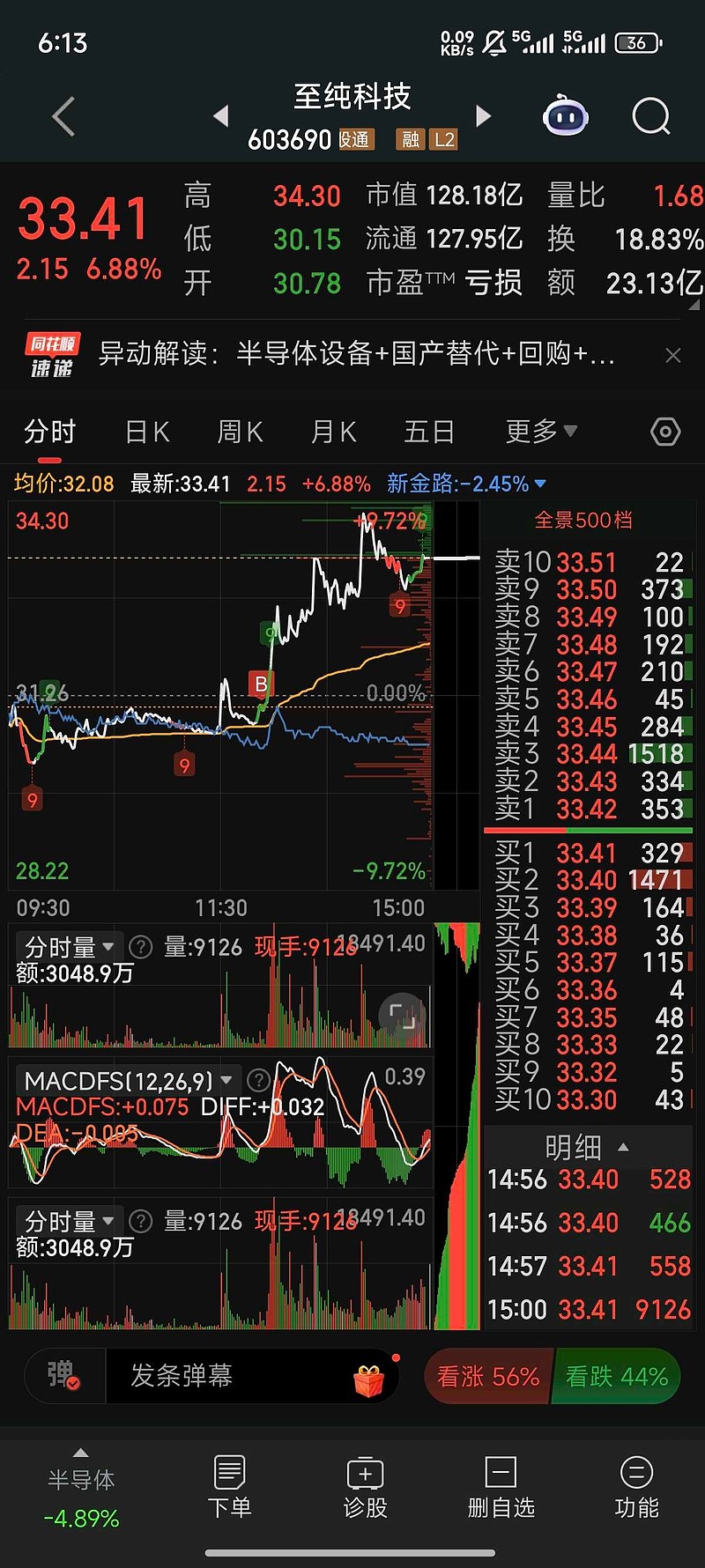Open the AI robot assistant icon

coord(565,116)
